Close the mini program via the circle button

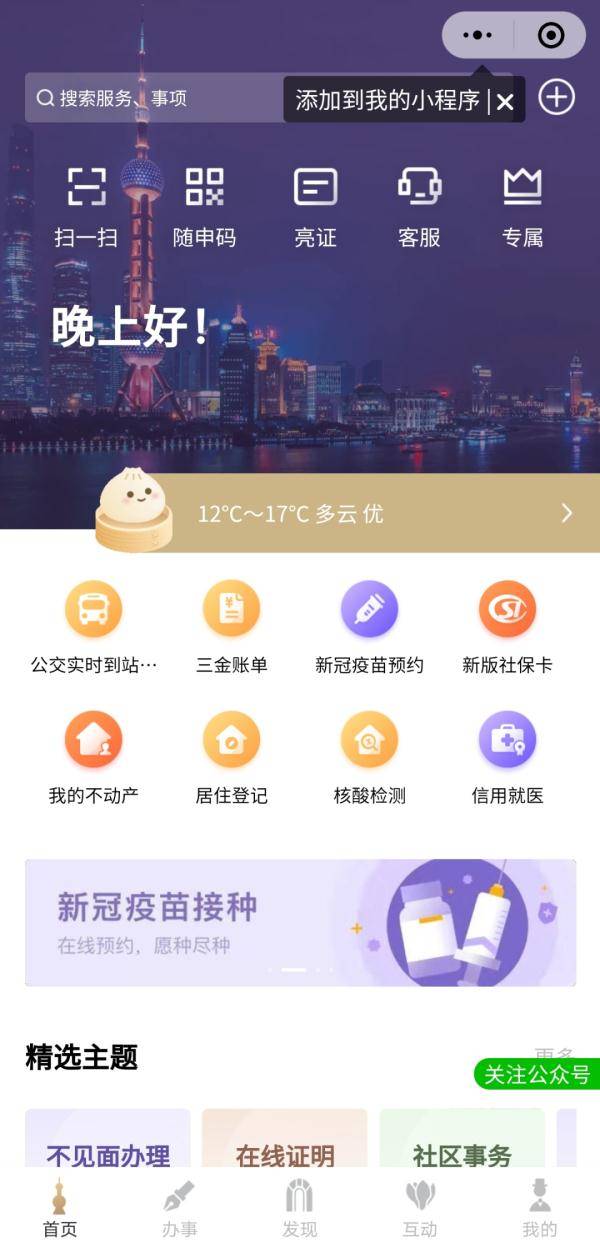tap(551, 35)
